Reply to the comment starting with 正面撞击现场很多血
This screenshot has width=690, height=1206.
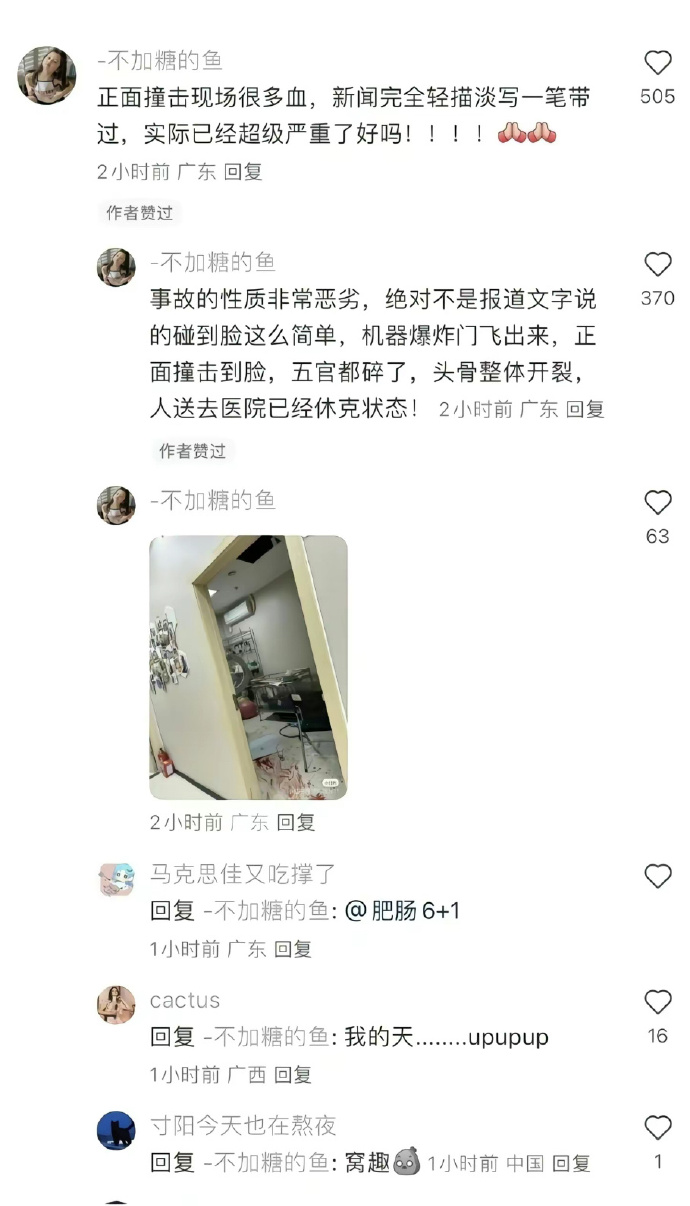tap(243, 171)
